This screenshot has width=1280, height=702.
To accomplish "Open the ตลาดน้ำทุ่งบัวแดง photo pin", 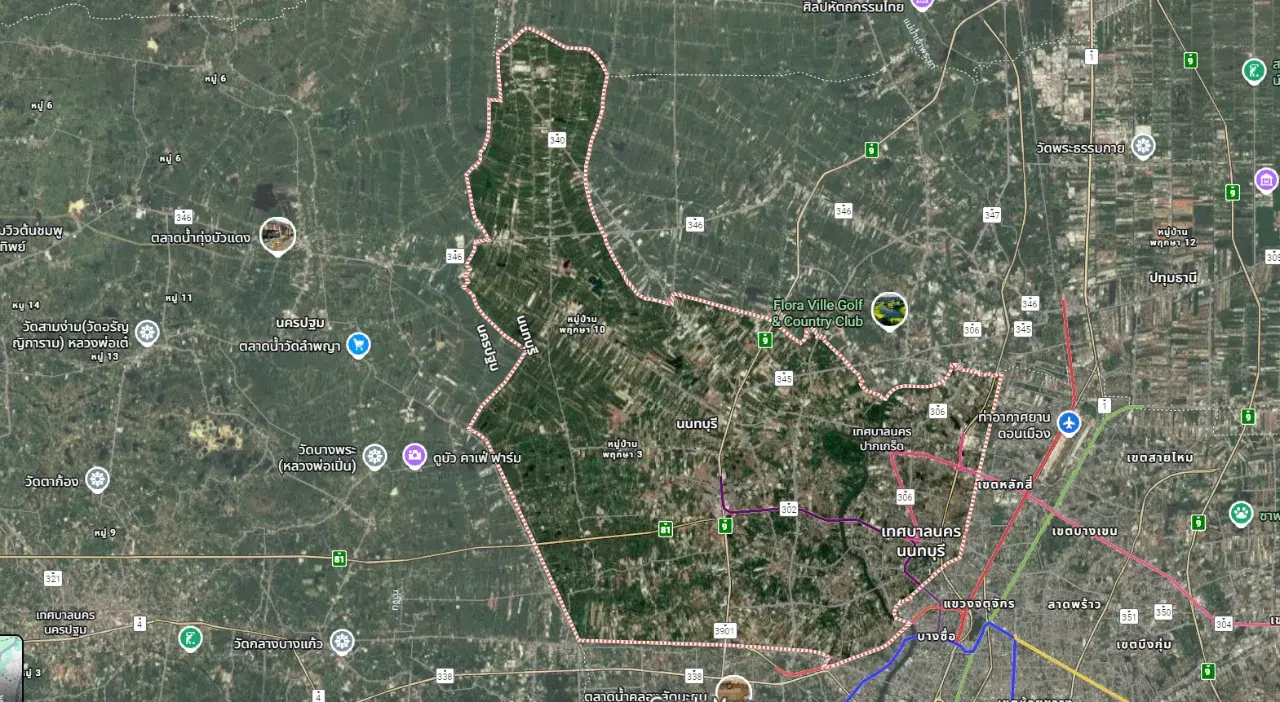I will pyautogui.click(x=278, y=235).
